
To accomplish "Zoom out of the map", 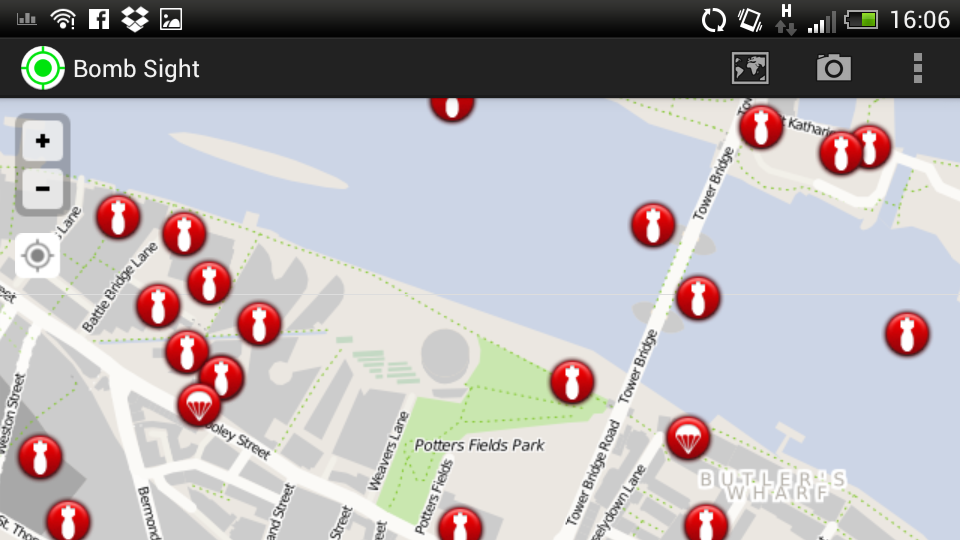I will click(42, 188).
